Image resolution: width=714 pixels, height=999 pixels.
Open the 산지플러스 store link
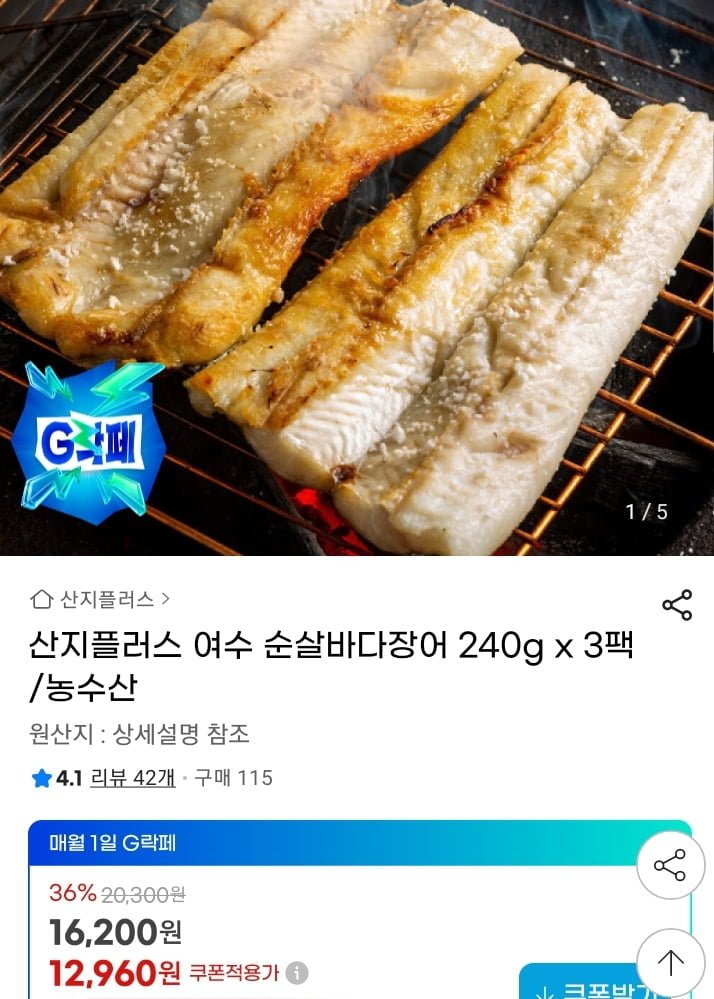click(x=100, y=600)
